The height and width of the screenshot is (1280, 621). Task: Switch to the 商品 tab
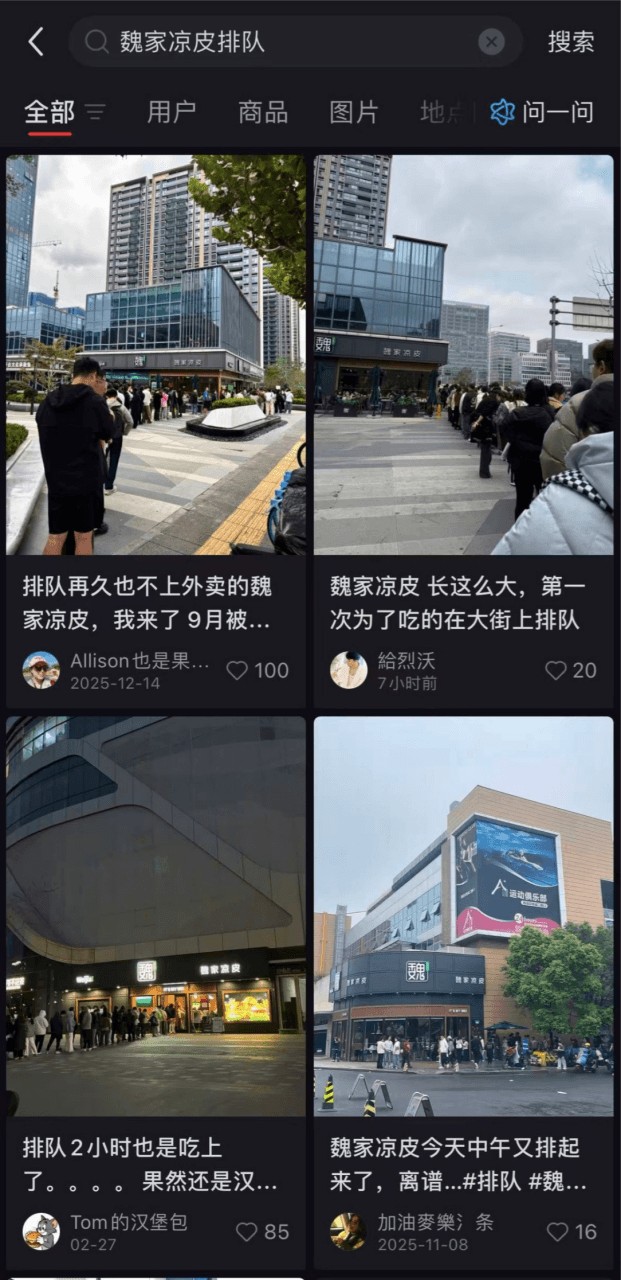point(263,112)
